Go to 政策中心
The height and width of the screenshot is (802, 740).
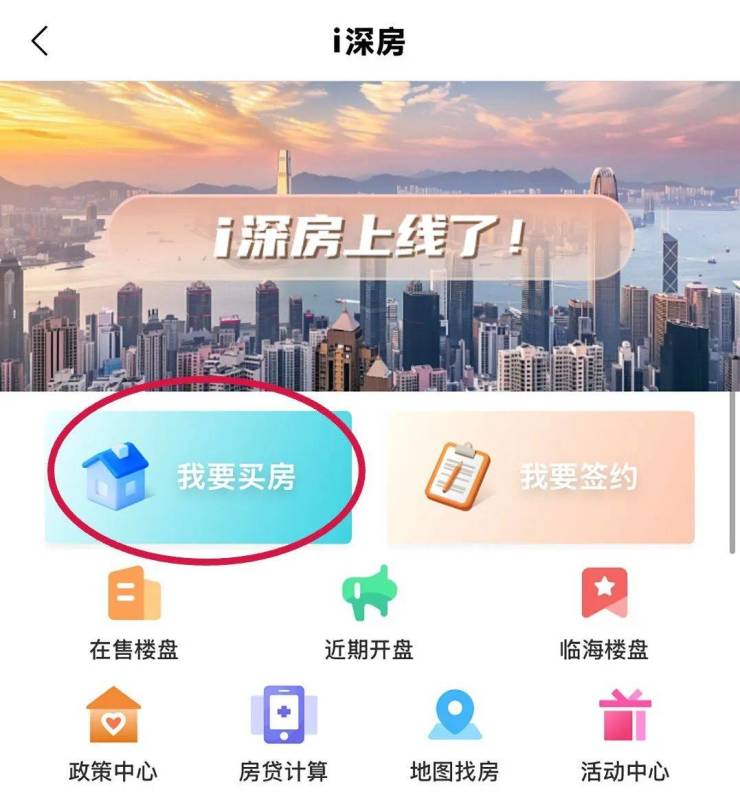click(x=113, y=734)
